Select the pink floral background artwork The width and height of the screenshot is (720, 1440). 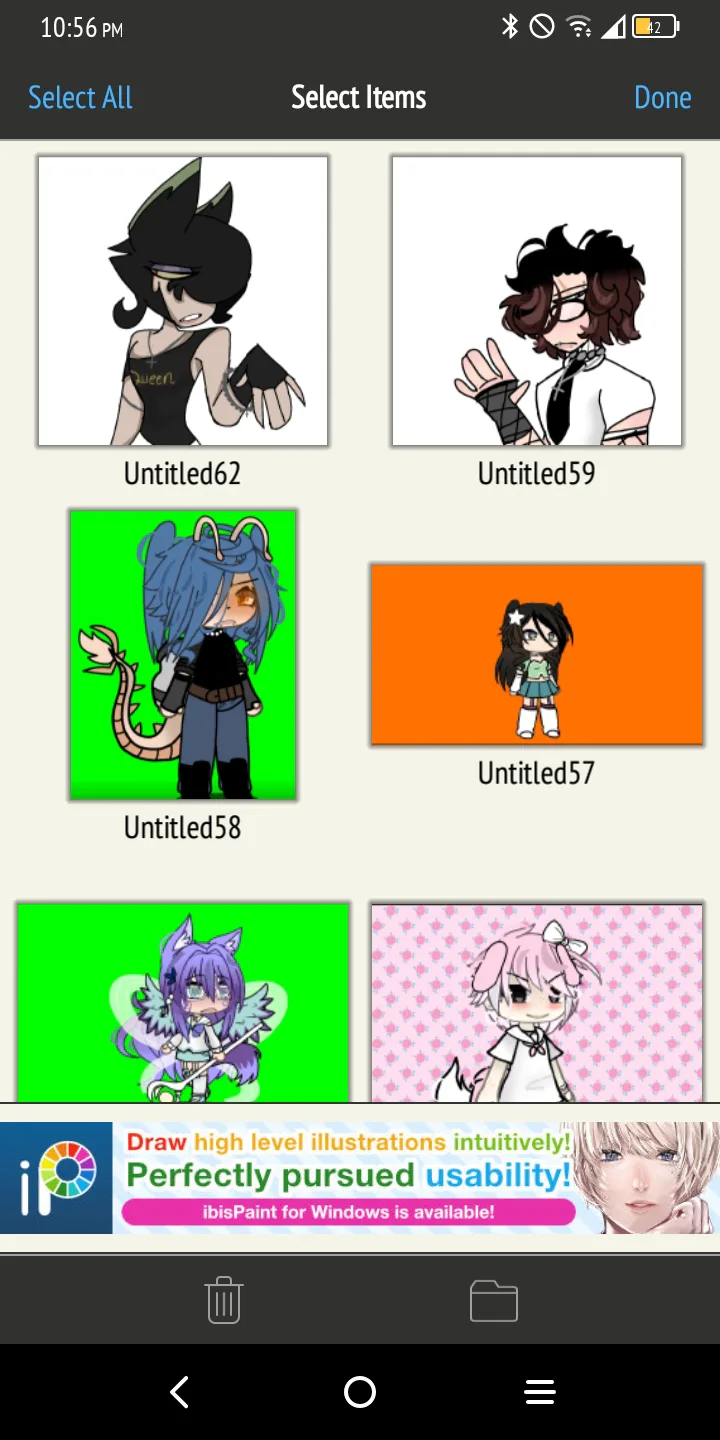tap(537, 1003)
